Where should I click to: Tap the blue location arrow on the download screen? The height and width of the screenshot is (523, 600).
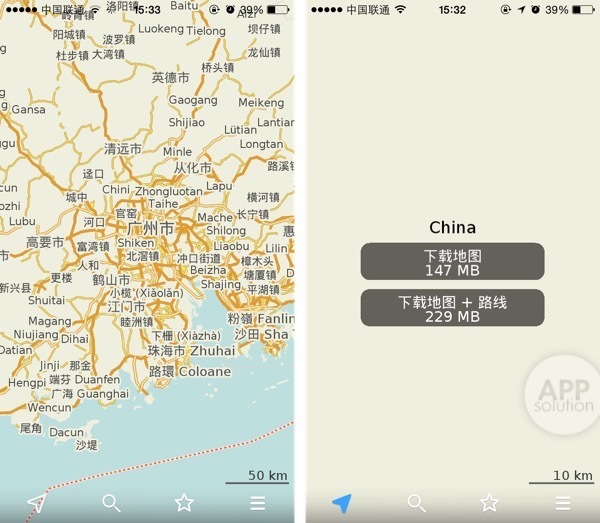click(342, 503)
